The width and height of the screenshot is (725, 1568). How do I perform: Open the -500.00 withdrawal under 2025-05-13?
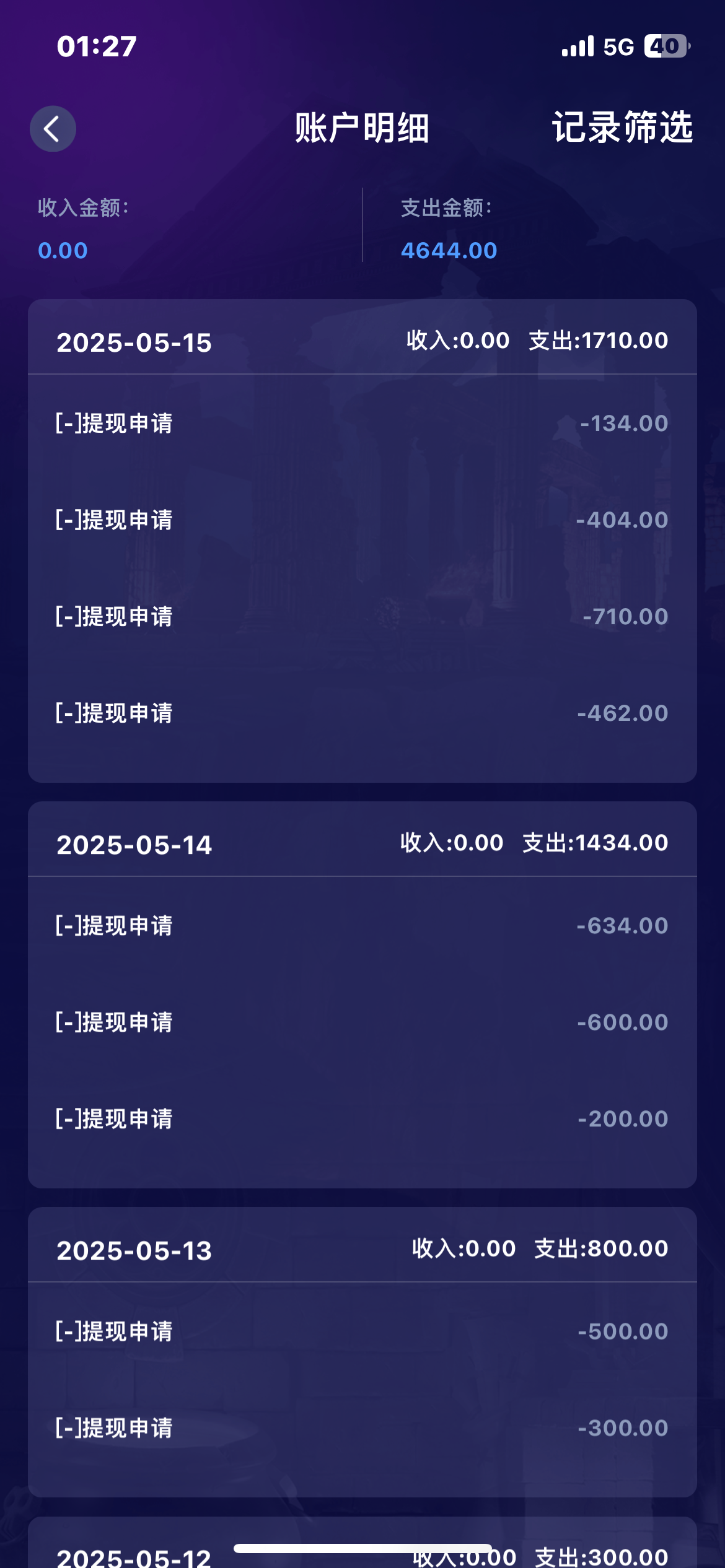point(362,1331)
